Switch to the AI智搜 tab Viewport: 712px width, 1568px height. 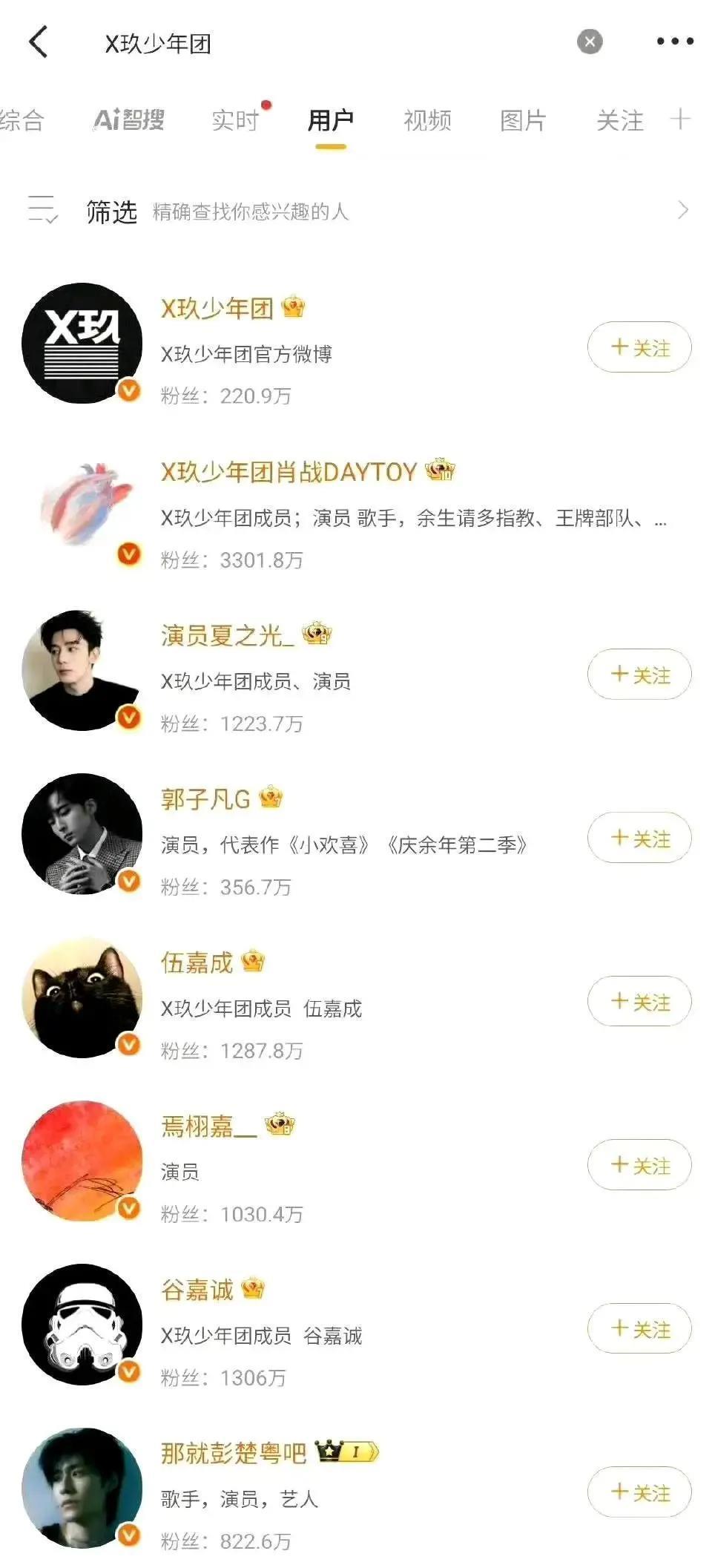(x=129, y=120)
